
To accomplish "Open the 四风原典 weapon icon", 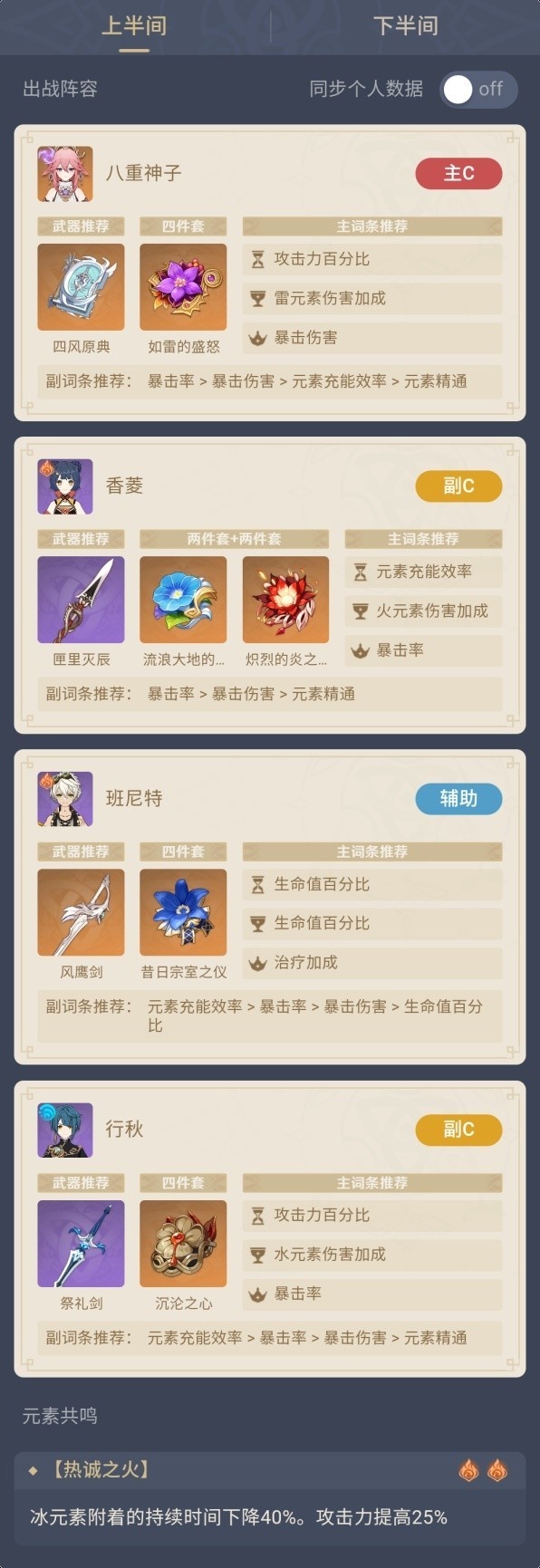I will (x=81, y=287).
